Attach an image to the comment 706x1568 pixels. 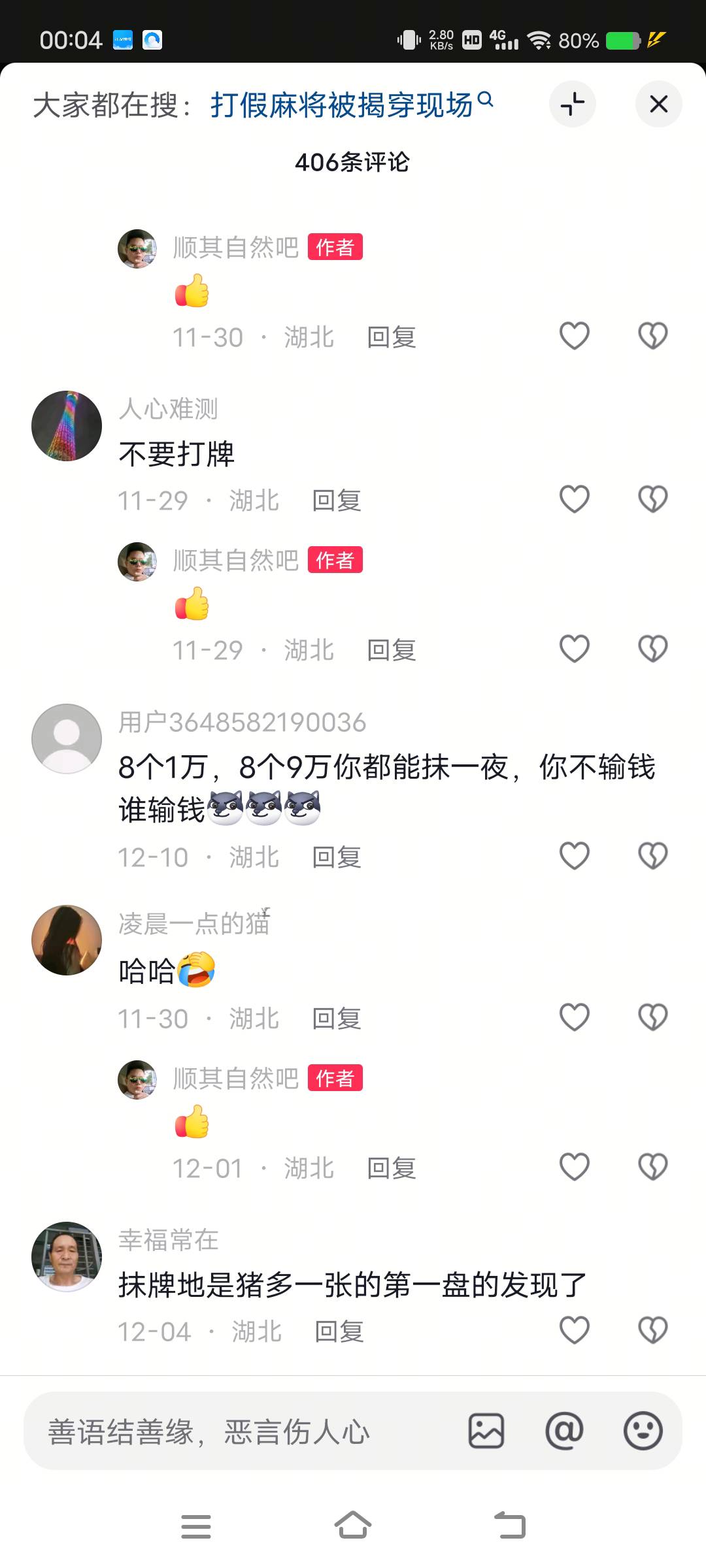pyautogui.click(x=486, y=1431)
